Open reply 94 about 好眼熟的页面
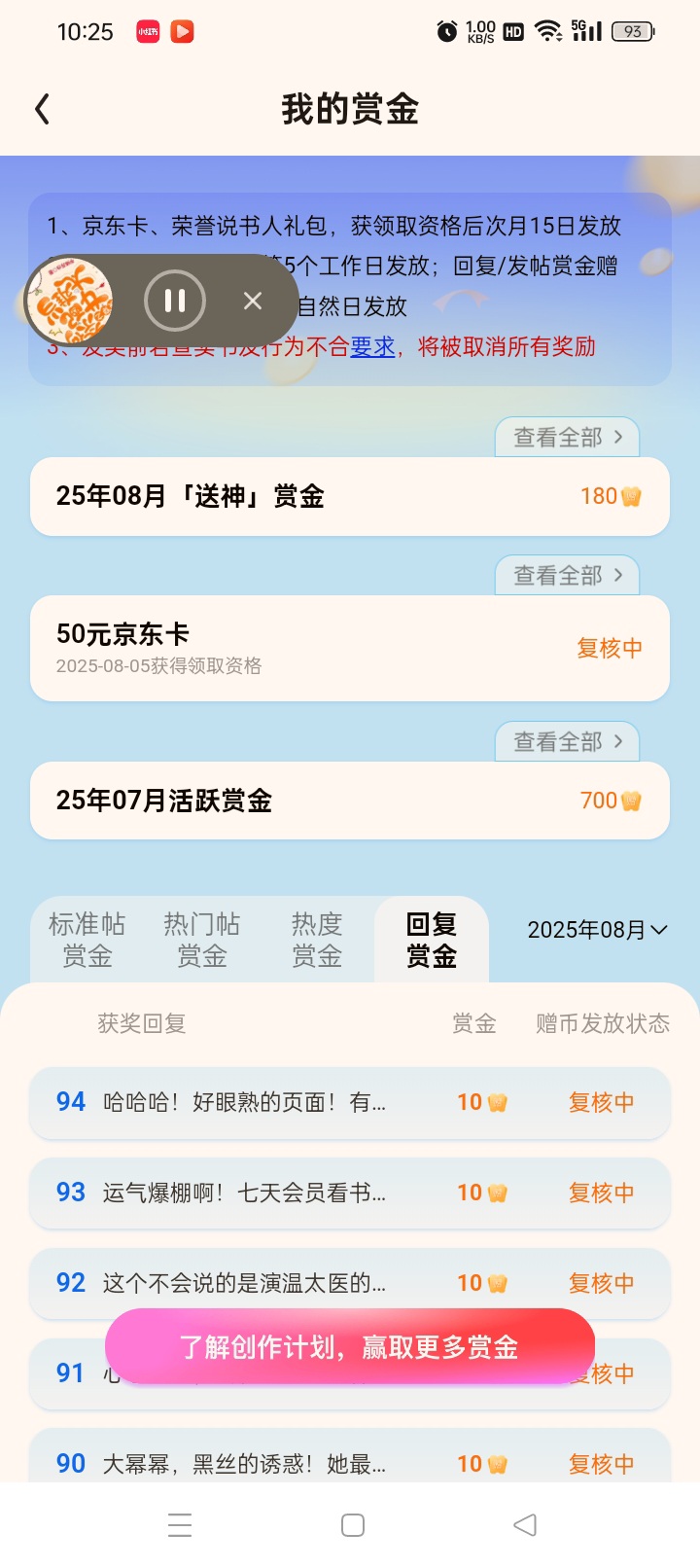The height and width of the screenshot is (1568, 700). [x=350, y=1102]
